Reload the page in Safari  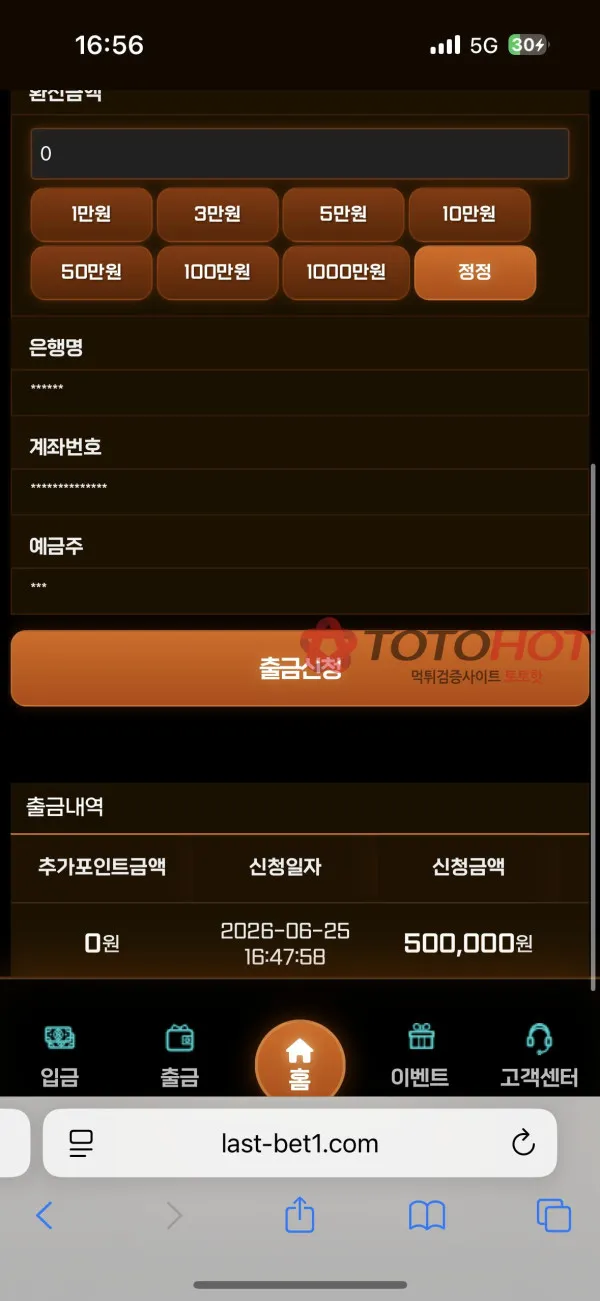(523, 1143)
